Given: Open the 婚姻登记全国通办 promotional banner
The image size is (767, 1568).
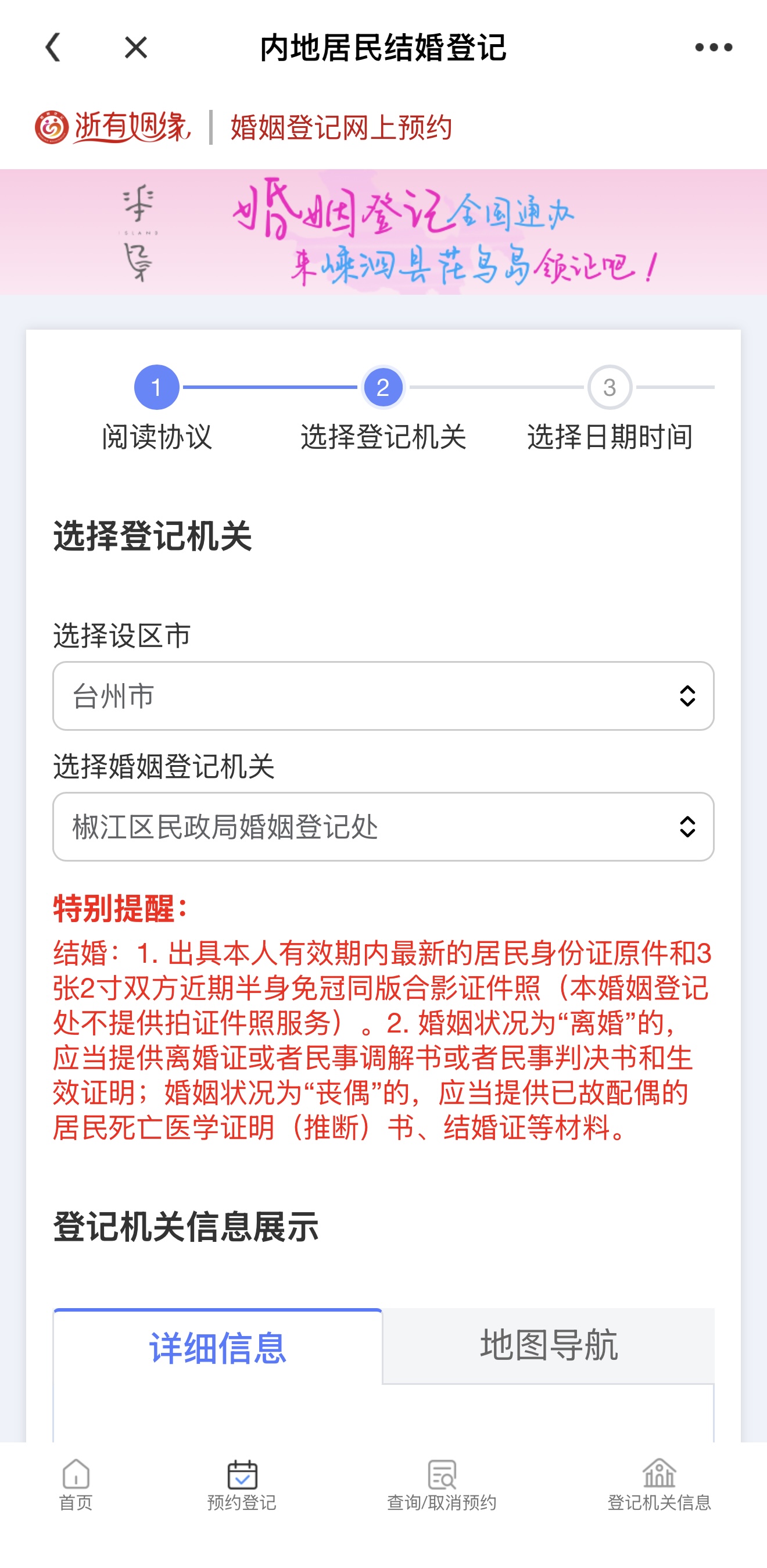Looking at the screenshot, I should click(383, 232).
